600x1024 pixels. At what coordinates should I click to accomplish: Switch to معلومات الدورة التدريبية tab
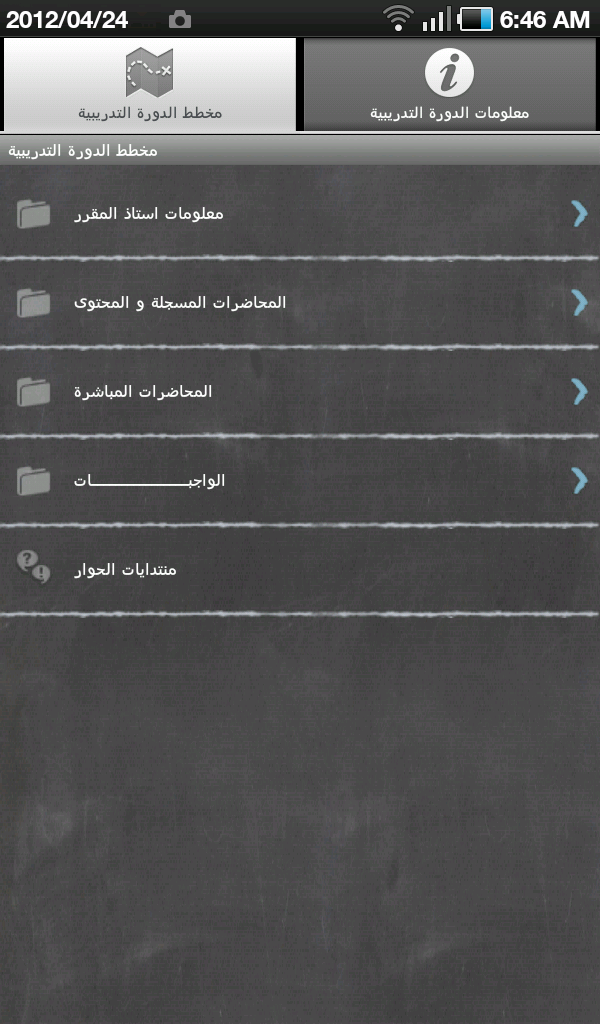(450, 85)
